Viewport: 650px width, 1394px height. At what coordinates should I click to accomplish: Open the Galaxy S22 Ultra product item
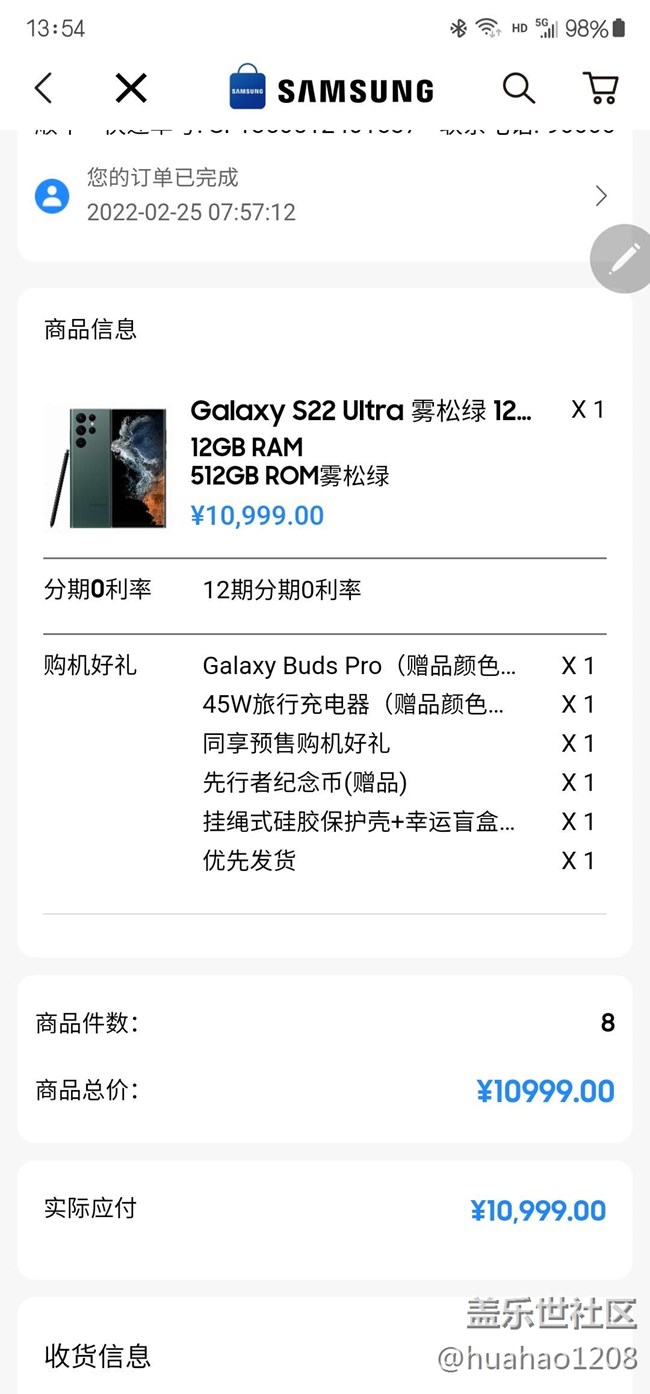[324, 465]
